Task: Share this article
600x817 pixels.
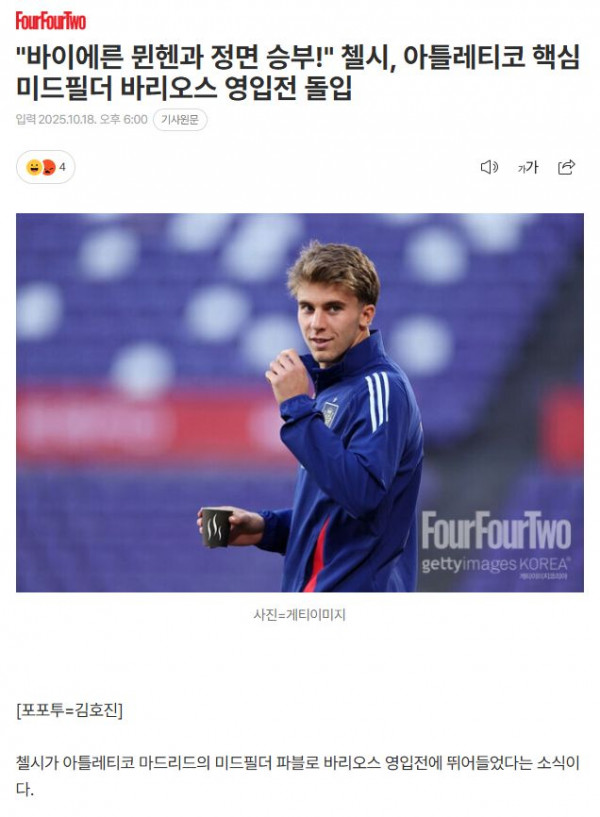Action: (566, 167)
